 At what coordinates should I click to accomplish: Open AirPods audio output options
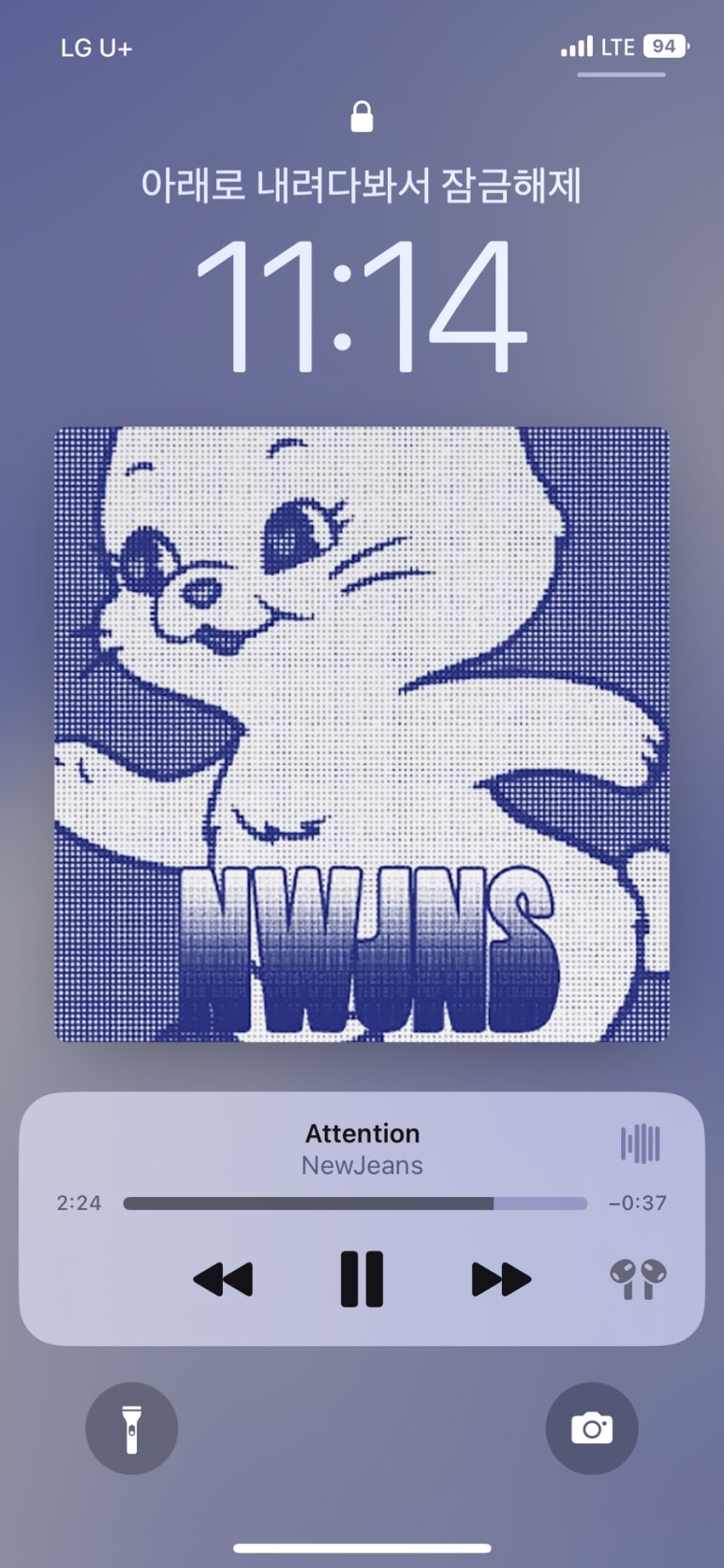click(x=638, y=1279)
